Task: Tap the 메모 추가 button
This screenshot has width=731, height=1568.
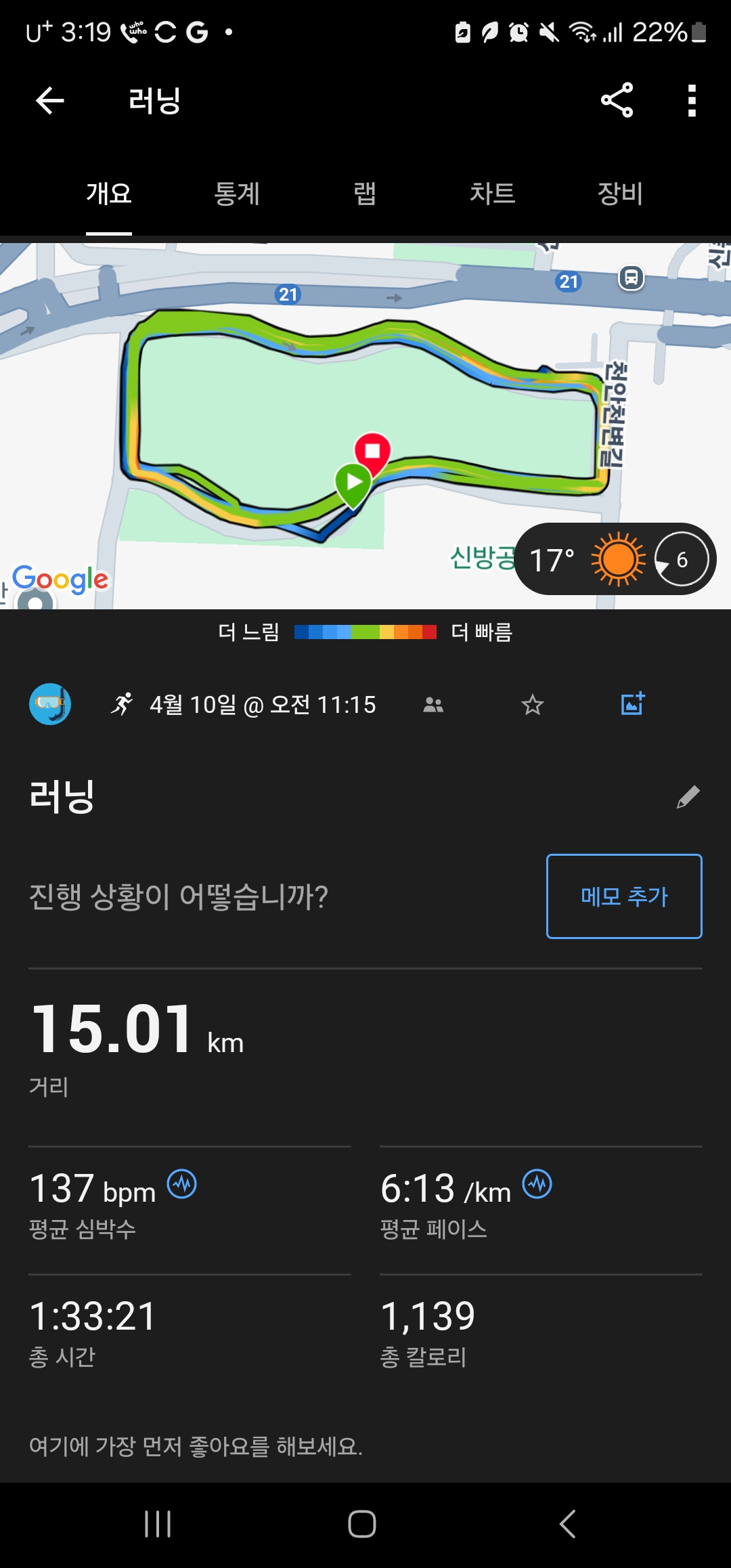Action: tap(623, 896)
